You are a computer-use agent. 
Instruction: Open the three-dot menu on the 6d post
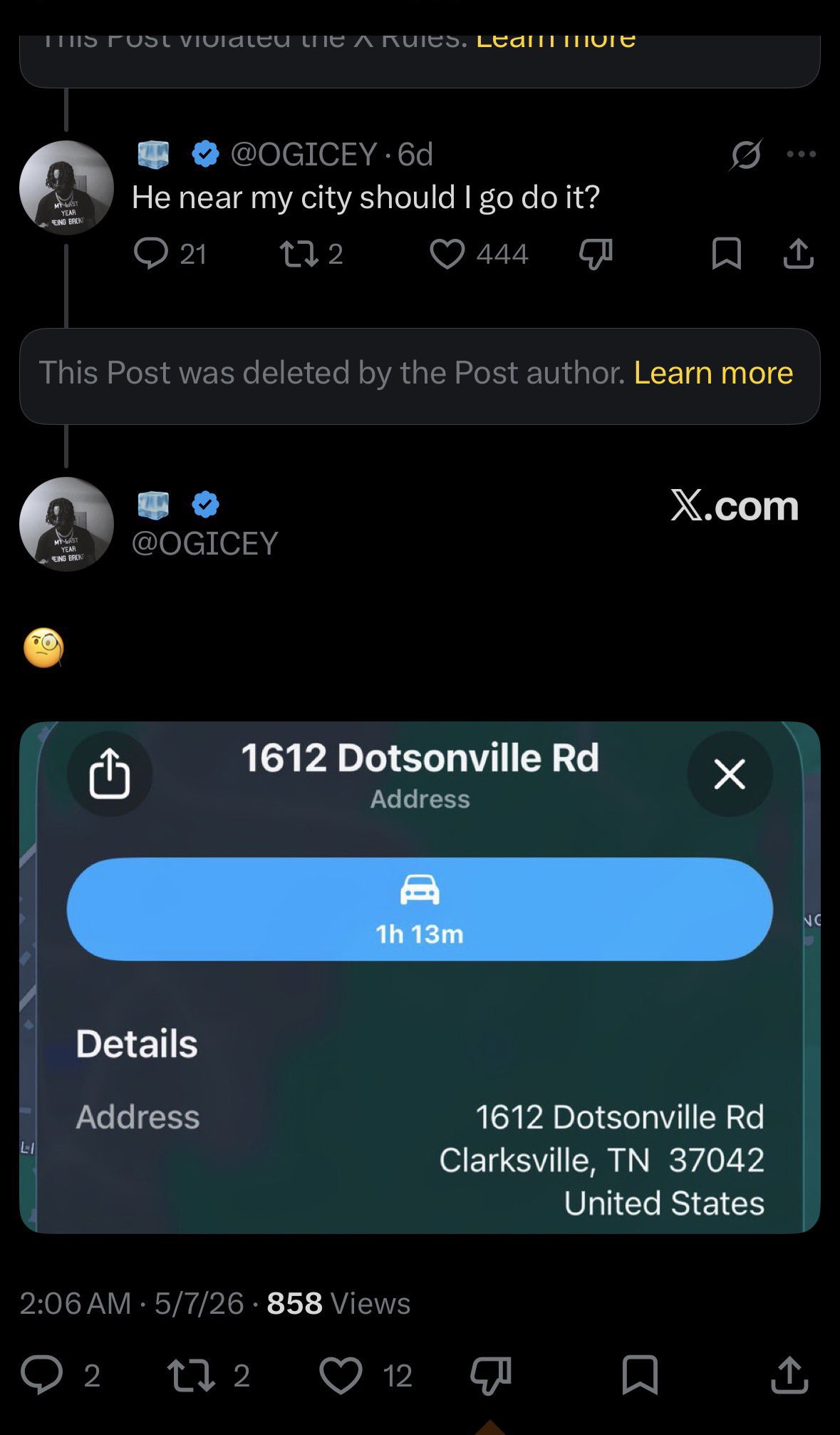coord(802,154)
